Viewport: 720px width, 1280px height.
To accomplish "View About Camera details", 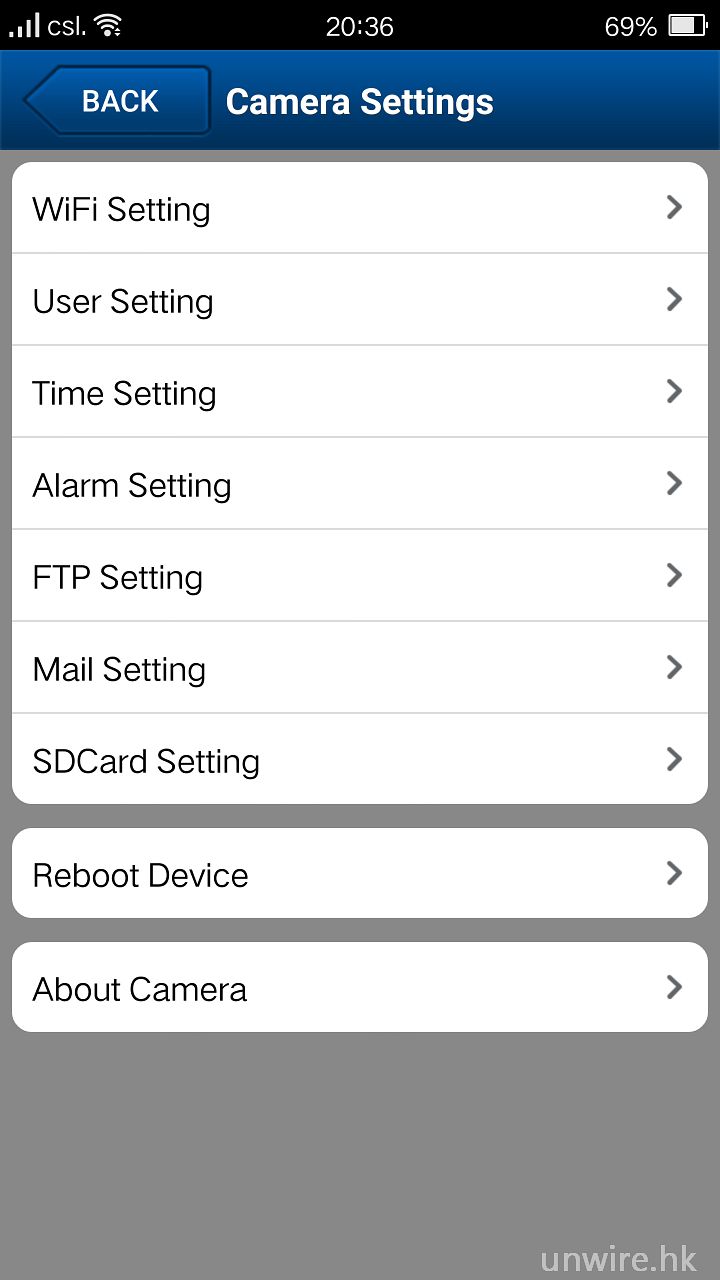I will point(360,988).
